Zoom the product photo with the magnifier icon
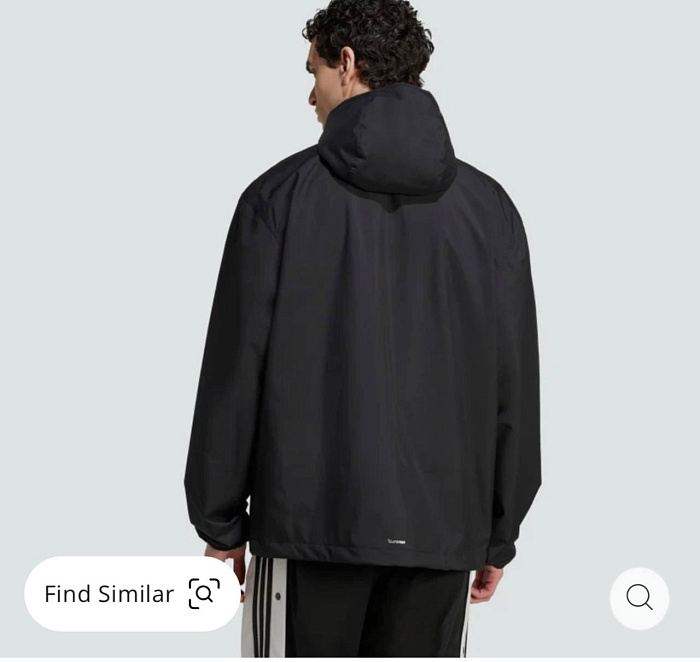 pyautogui.click(x=639, y=598)
